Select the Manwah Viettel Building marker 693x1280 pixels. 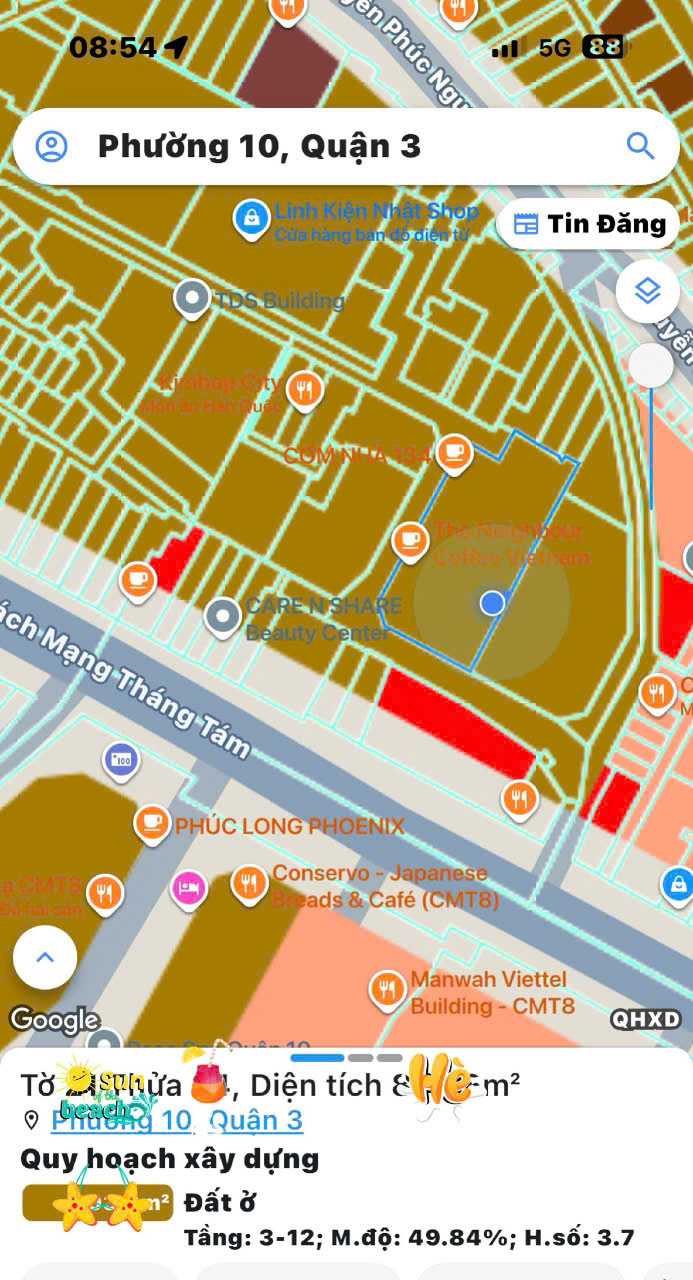point(387,990)
